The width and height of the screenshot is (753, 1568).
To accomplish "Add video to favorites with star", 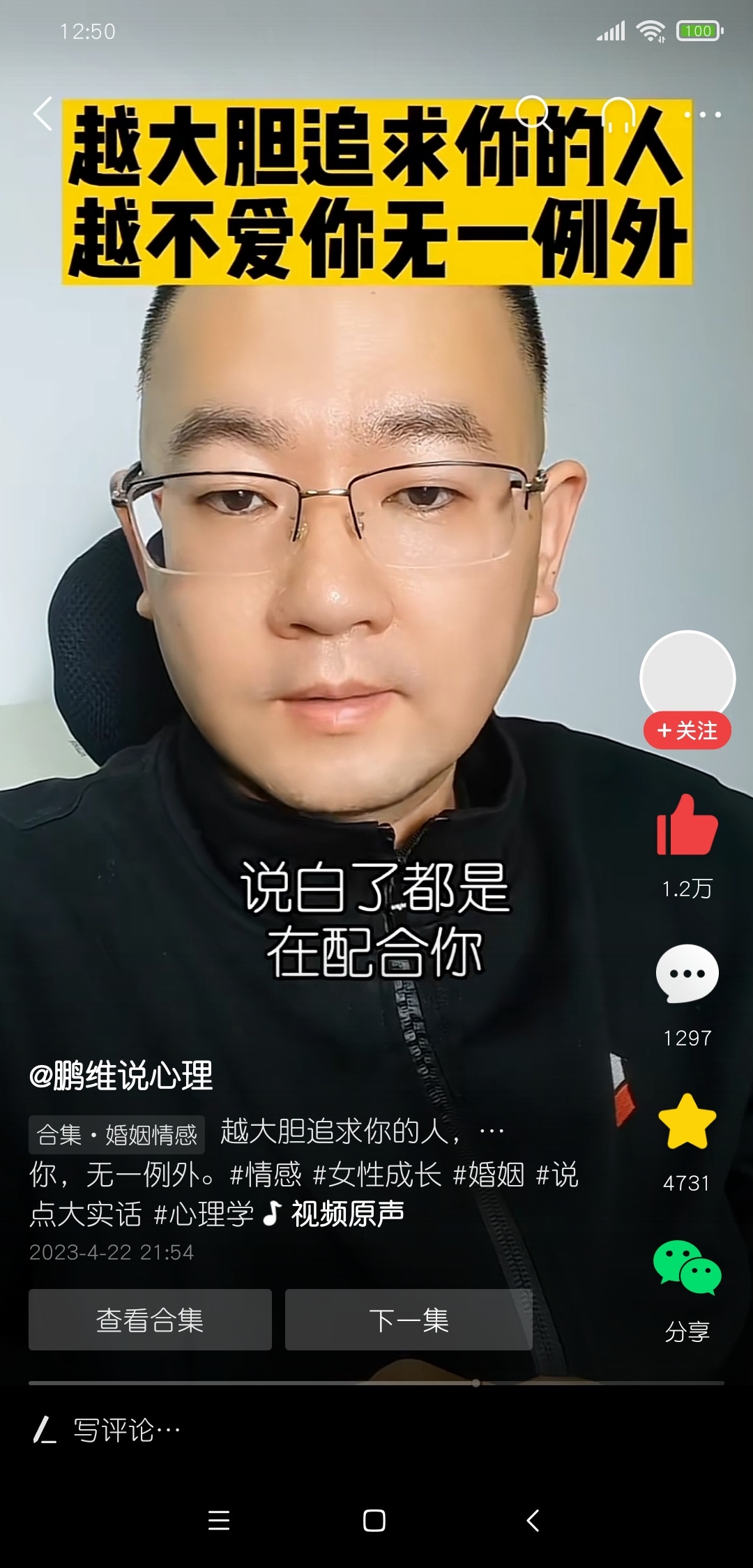I will (x=687, y=1122).
